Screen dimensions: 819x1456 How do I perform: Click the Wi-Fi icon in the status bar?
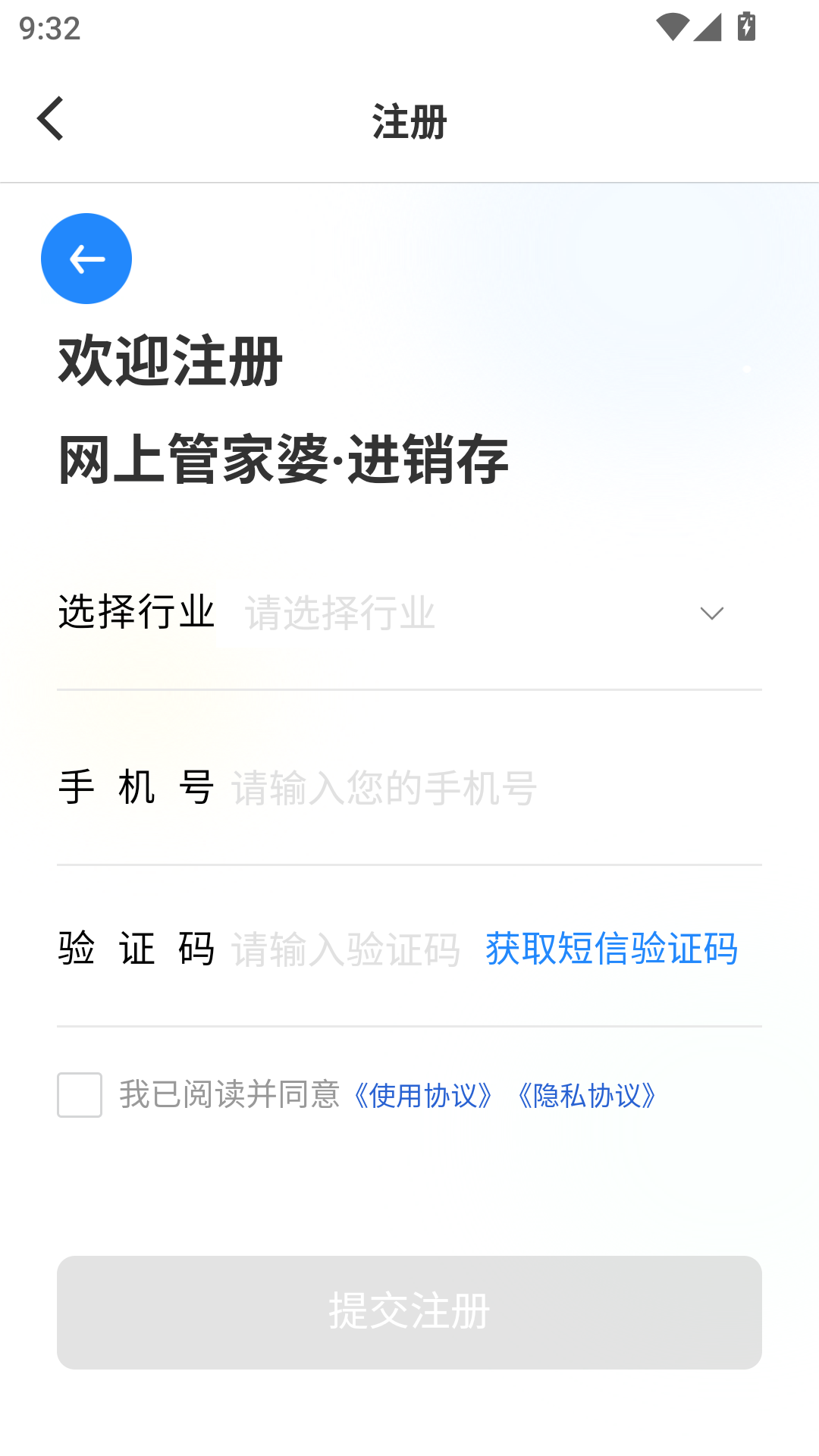(x=674, y=25)
